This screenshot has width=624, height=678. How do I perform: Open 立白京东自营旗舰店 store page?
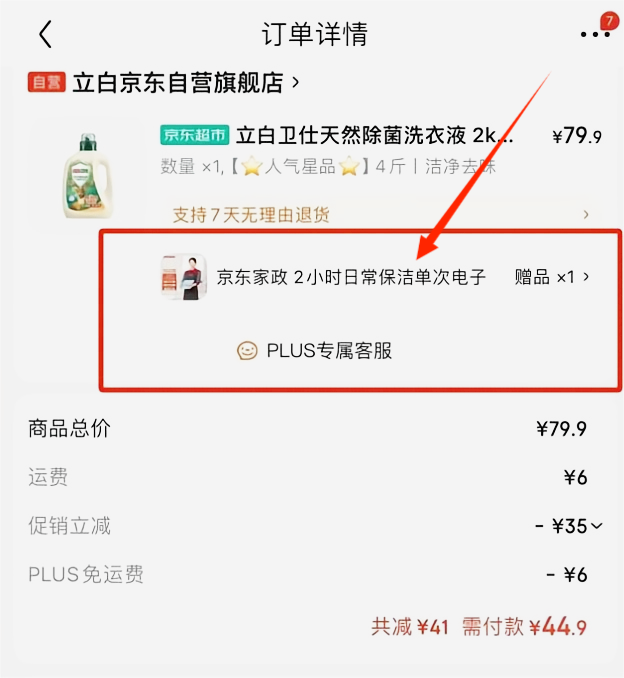click(180, 83)
